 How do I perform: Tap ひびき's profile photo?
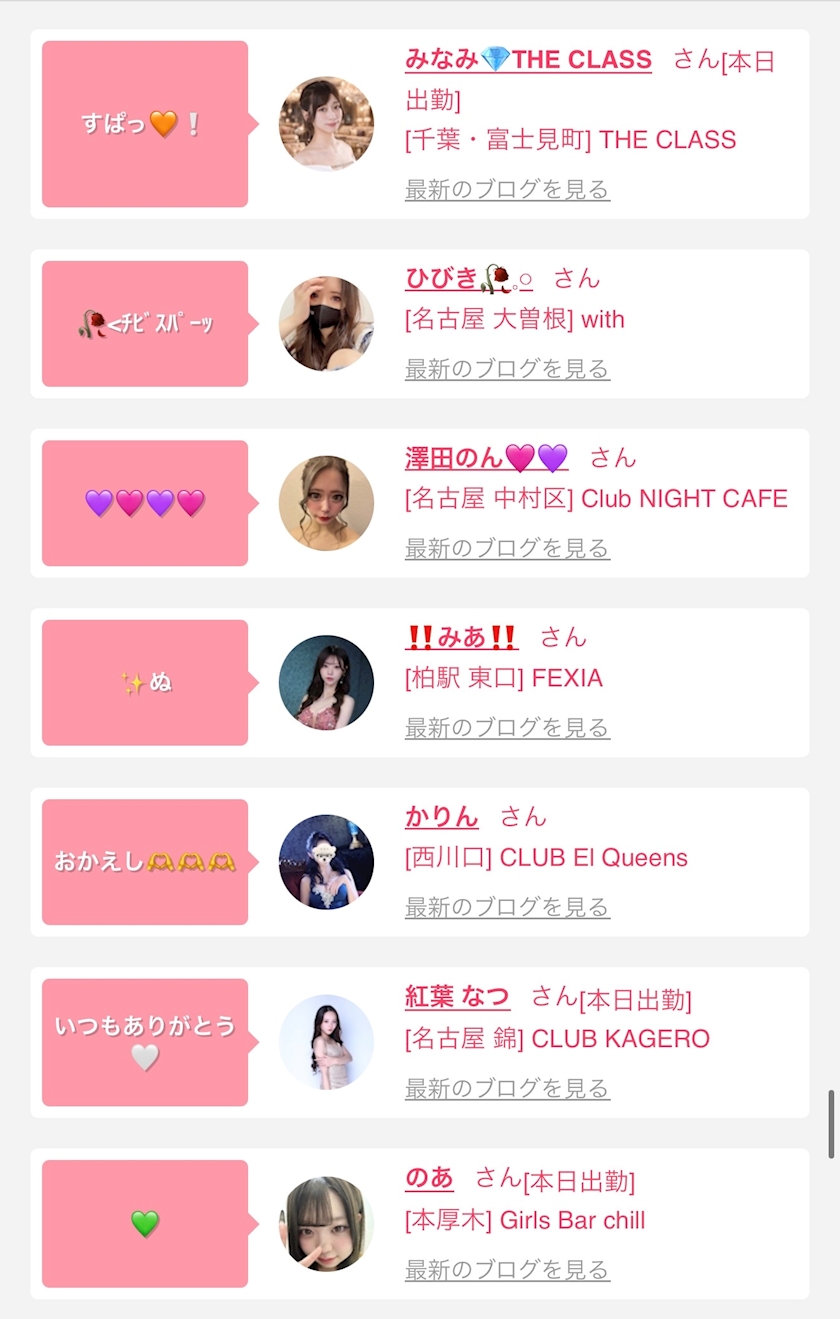(326, 324)
